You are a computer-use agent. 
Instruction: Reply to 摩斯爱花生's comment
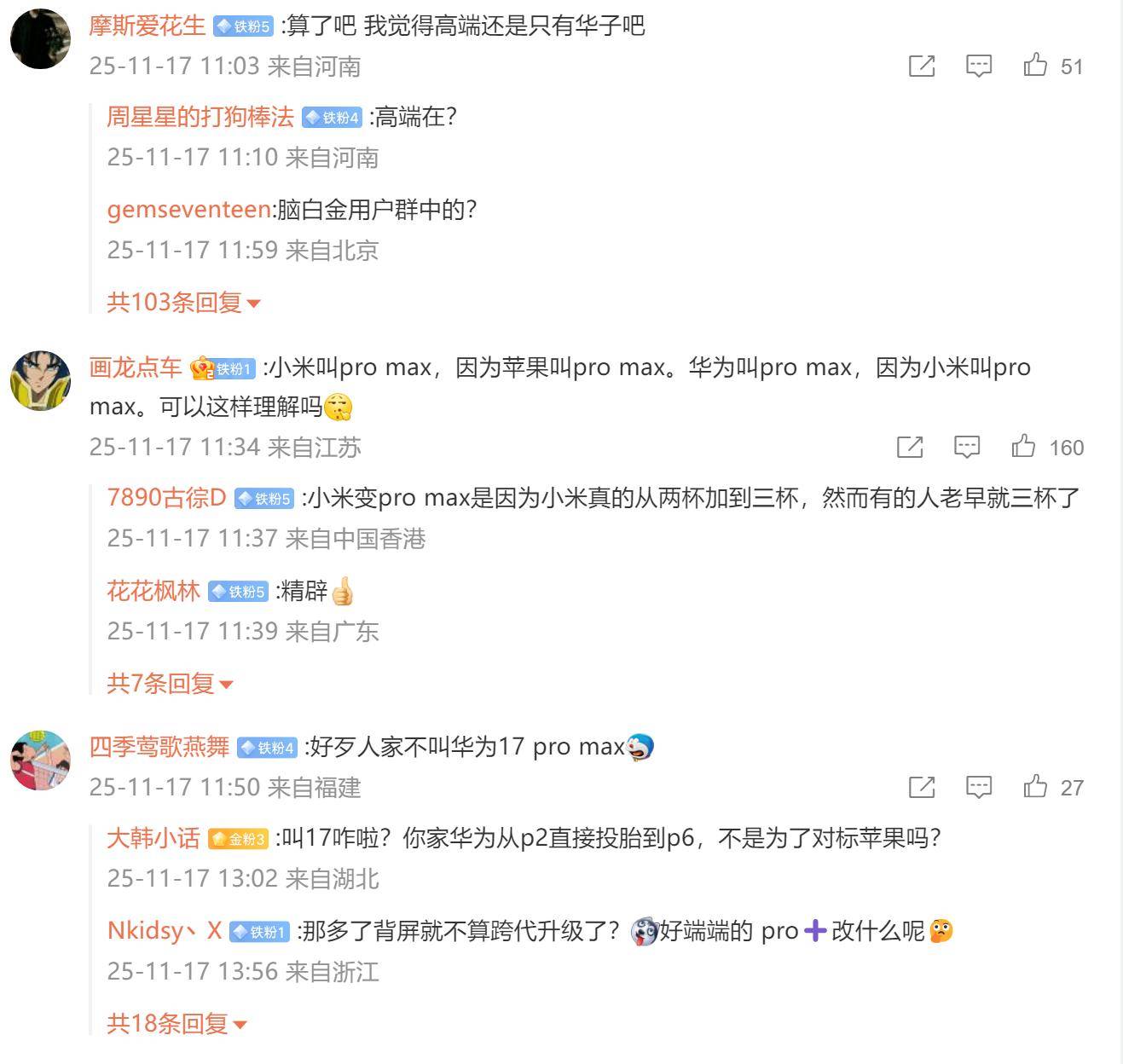tap(978, 66)
